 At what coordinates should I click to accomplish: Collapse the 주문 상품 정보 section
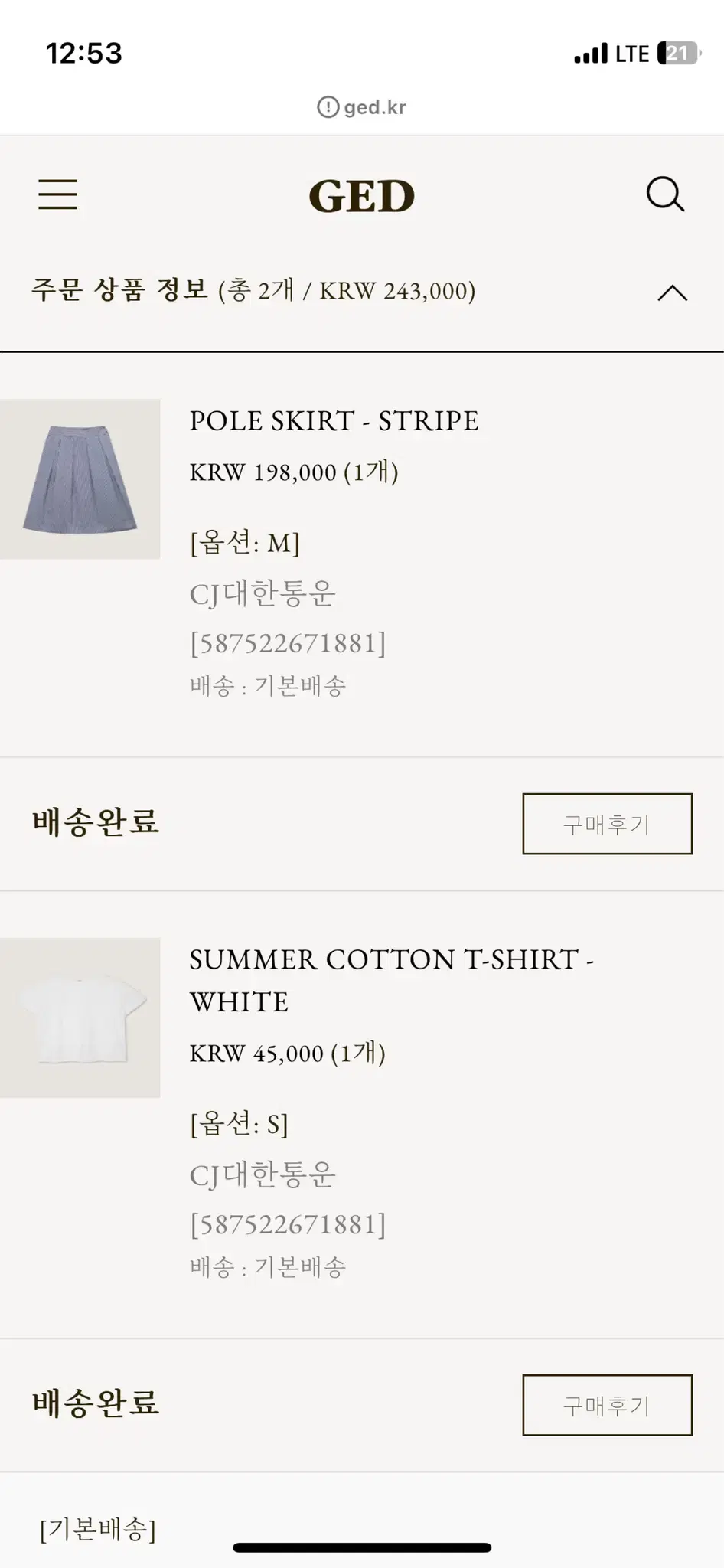pyautogui.click(x=672, y=292)
